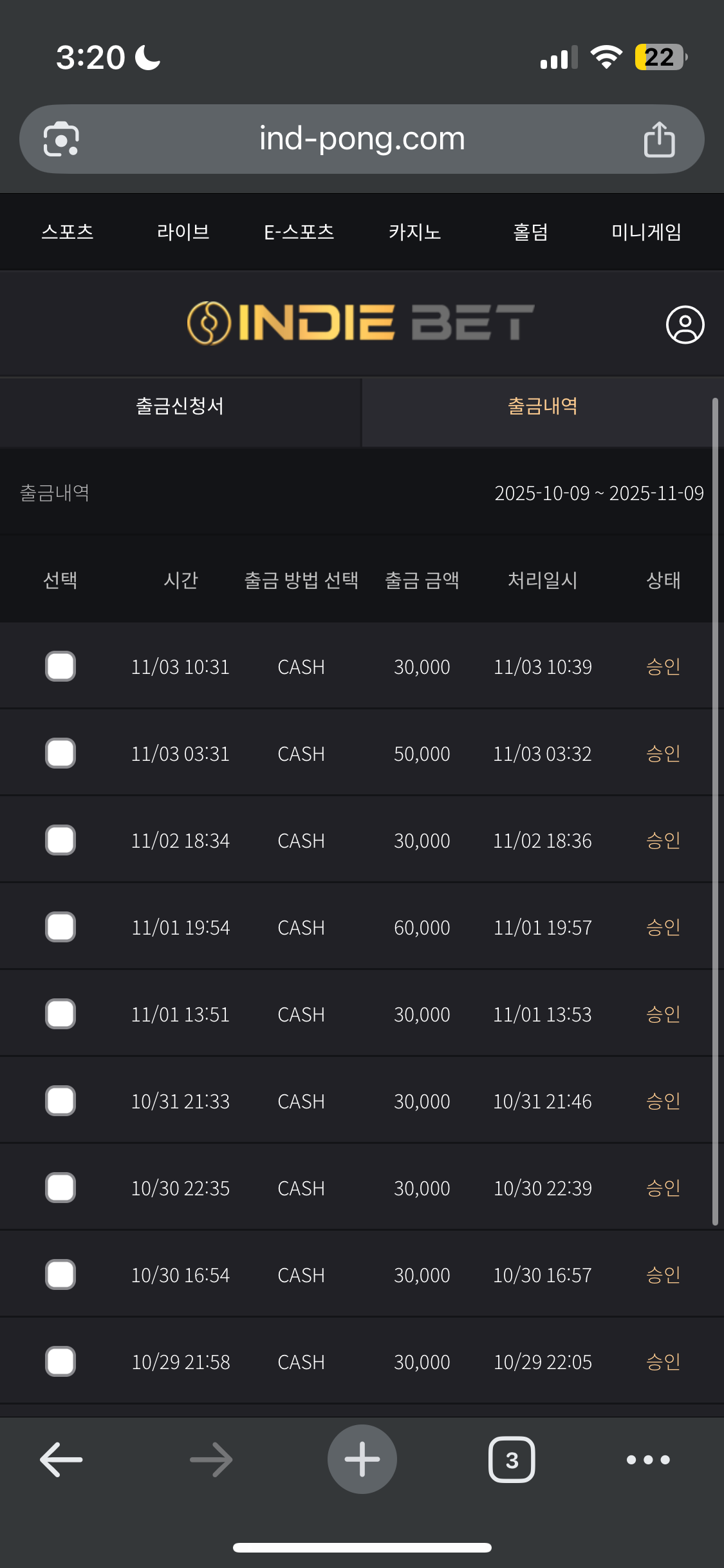Screen dimensions: 724x1568
Task: Check the 11/03 10:31 withdrawal row checkbox
Action: pos(60,666)
